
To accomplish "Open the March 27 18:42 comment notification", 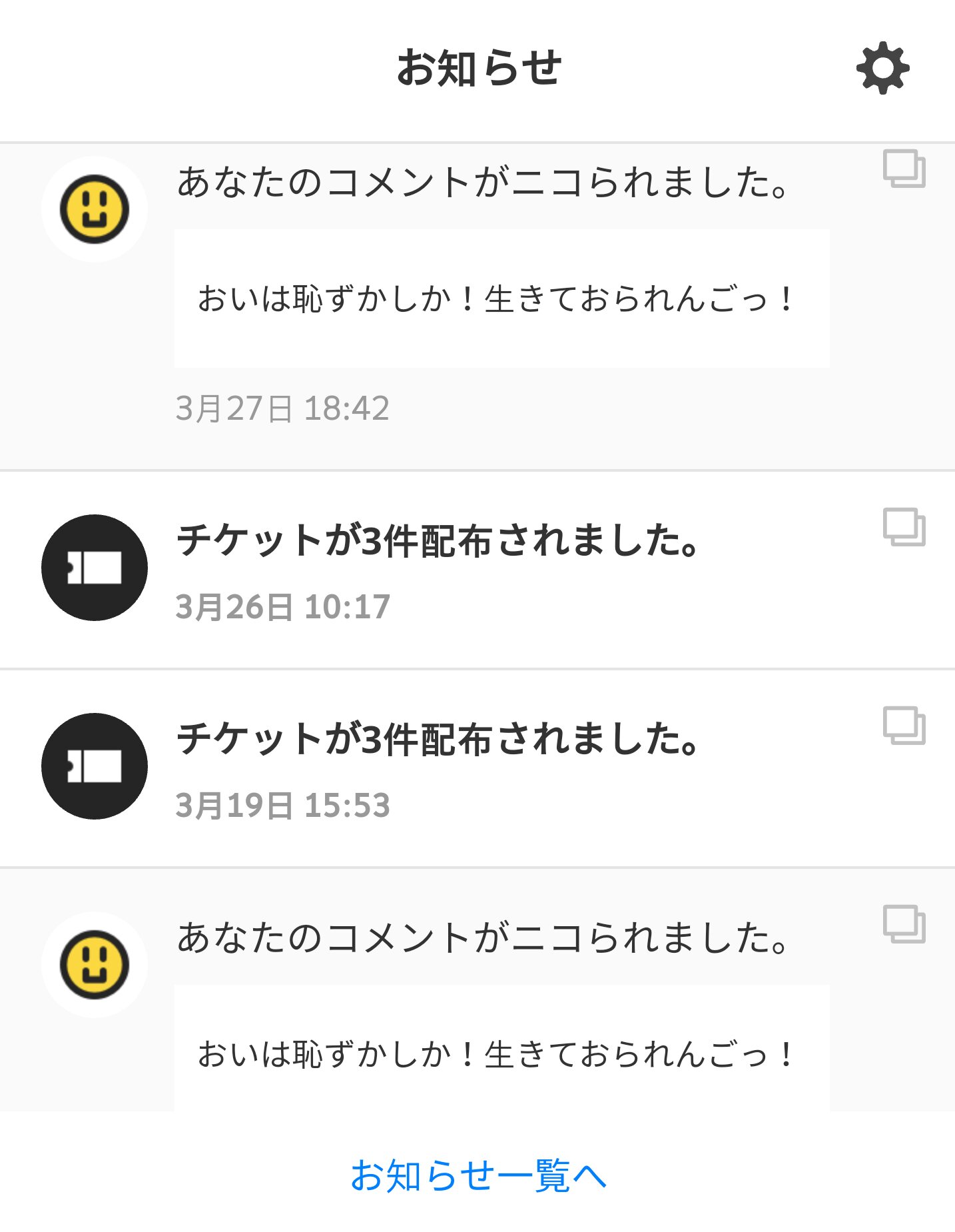I will [x=483, y=183].
